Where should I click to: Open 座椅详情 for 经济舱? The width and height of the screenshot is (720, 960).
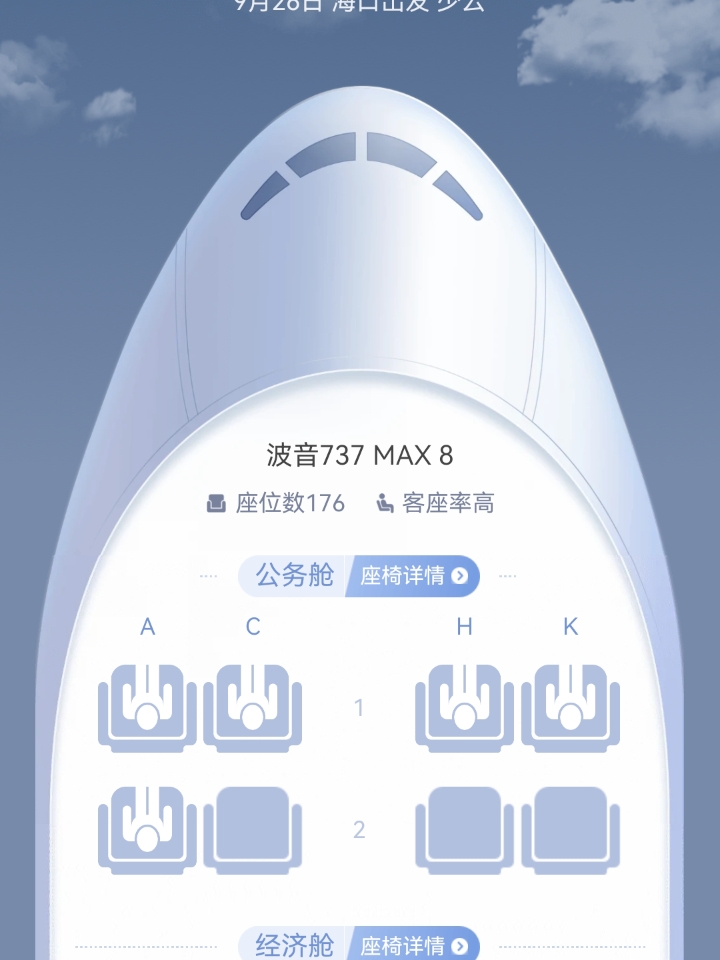click(413, 945)
